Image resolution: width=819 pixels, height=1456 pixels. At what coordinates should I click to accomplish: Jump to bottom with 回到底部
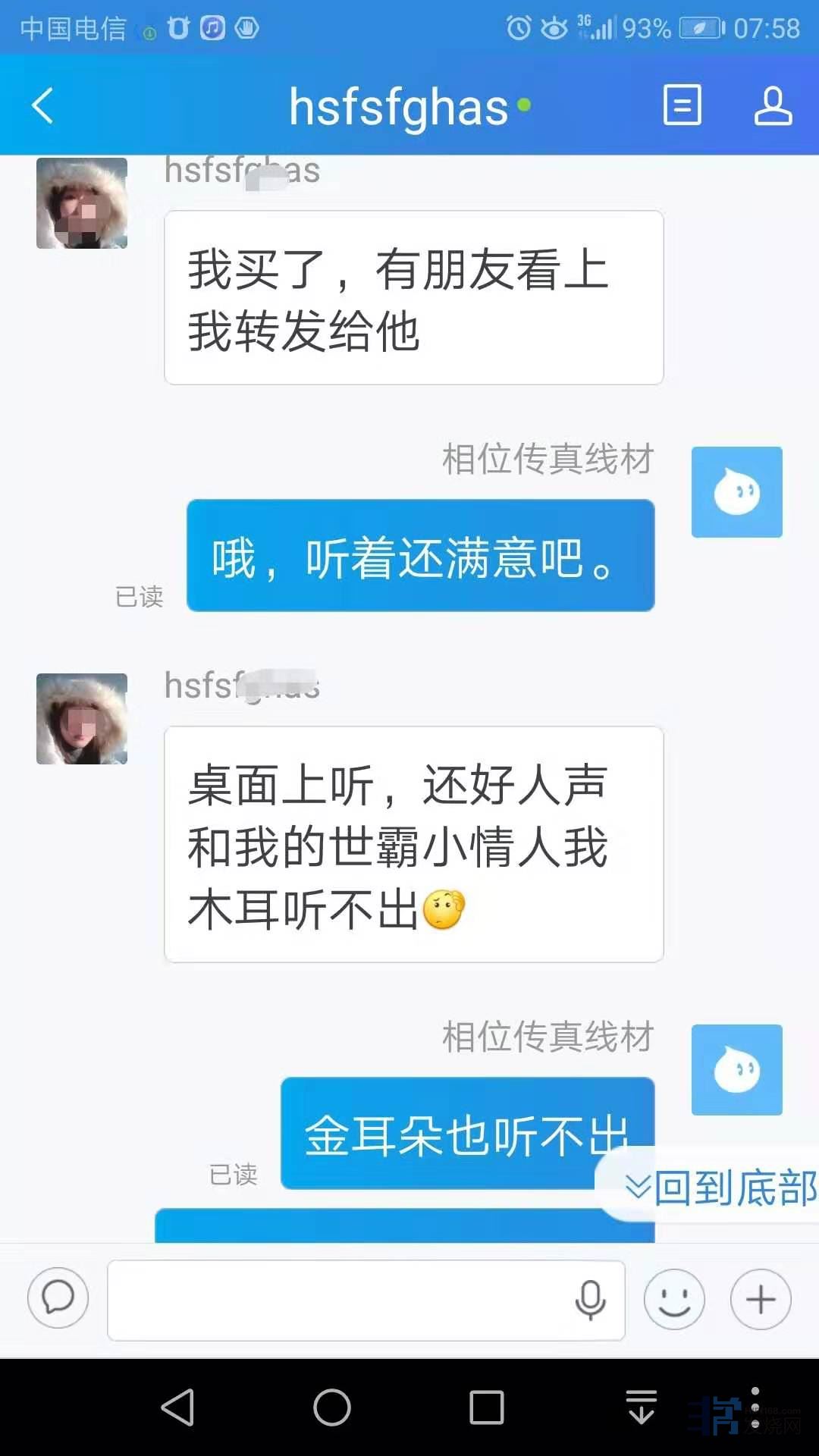click(719, 1188)
